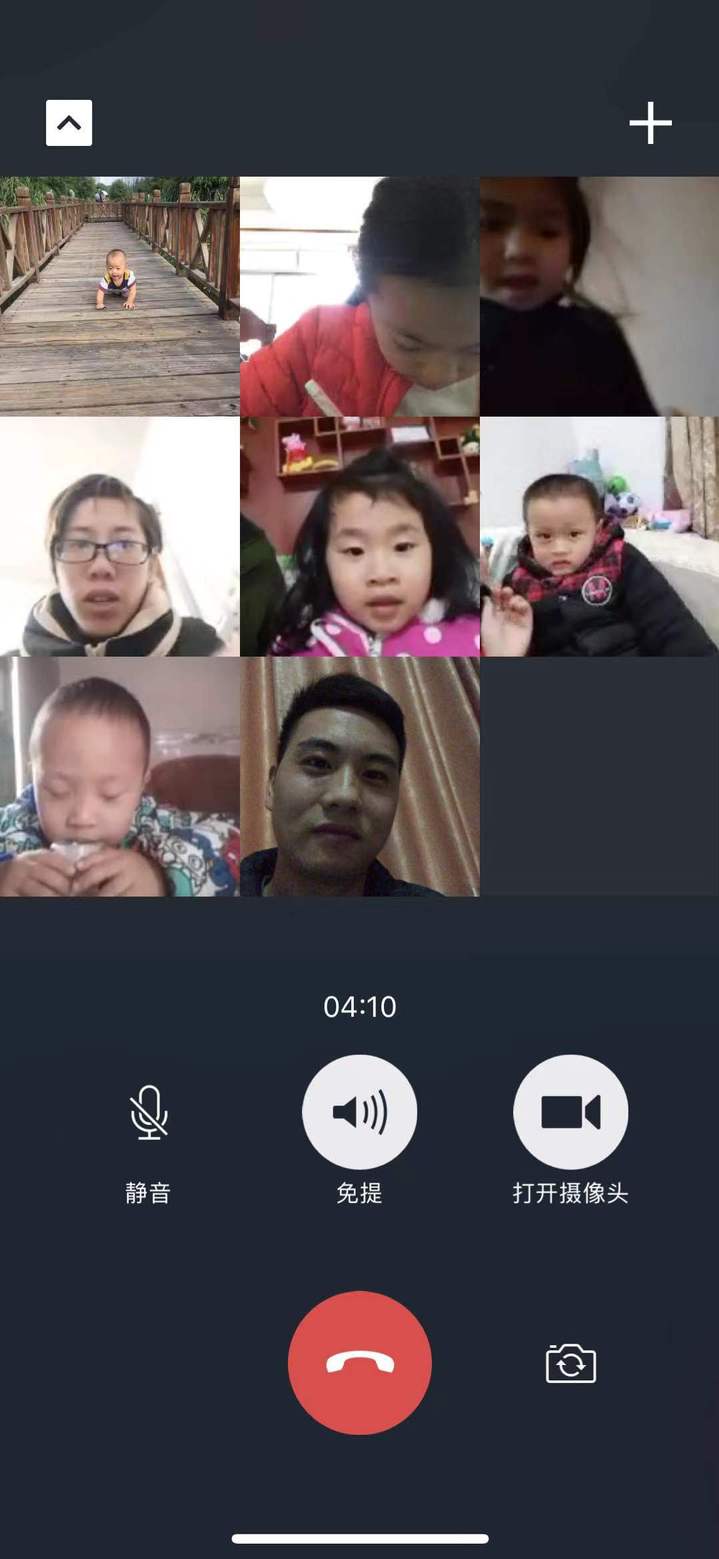Viewport: 719px width, 1559px height.
Task: Enlarge the tile of person wearing glasses
Action: (119, 536)
